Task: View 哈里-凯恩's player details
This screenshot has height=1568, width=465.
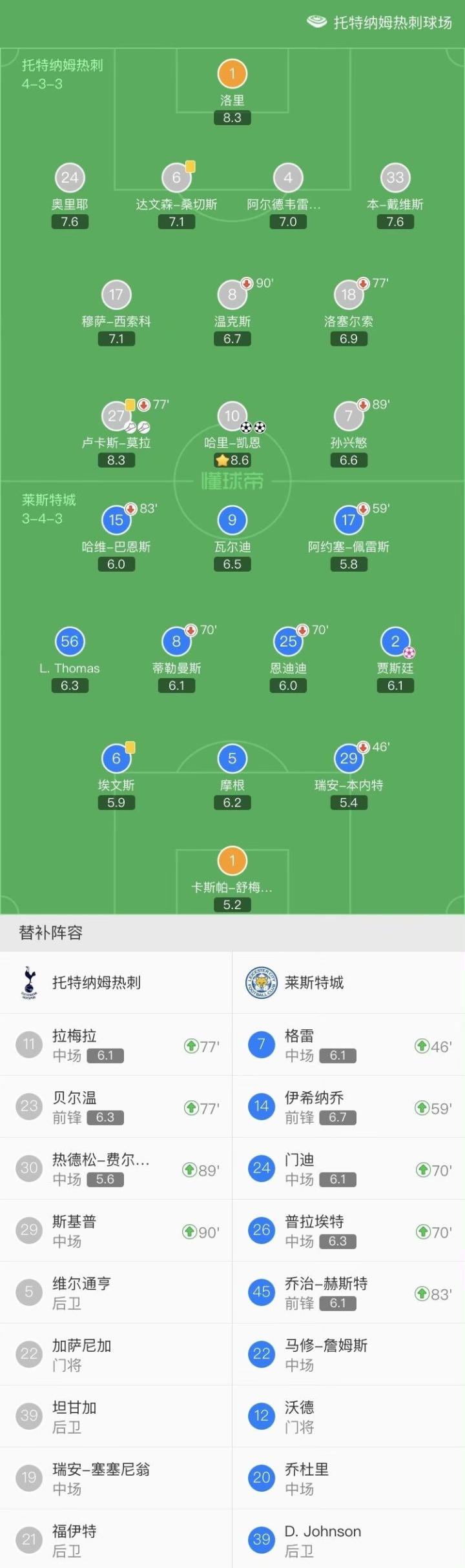Action: [x=232, y=417]
